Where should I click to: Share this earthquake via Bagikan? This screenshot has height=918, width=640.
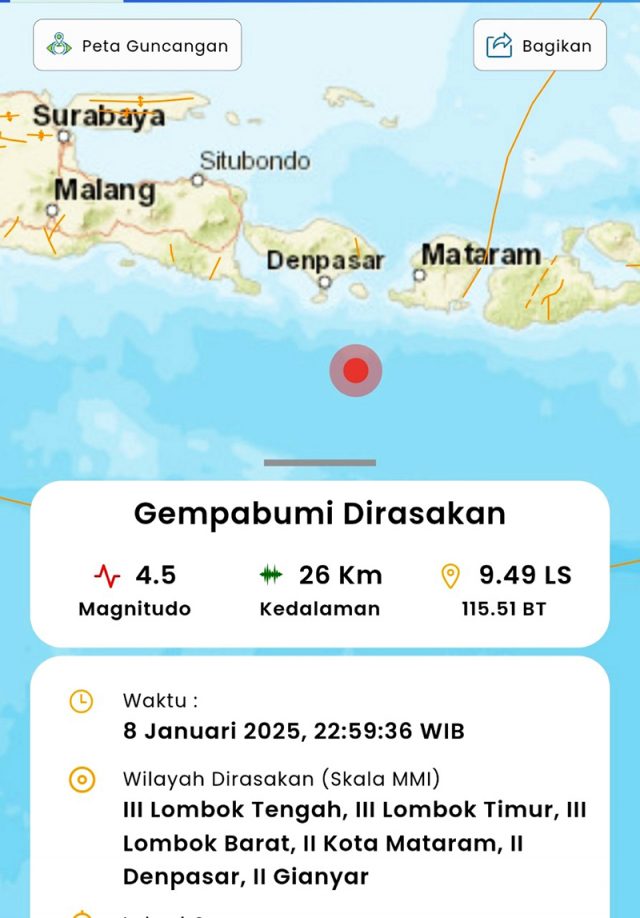tap(539, 46)
